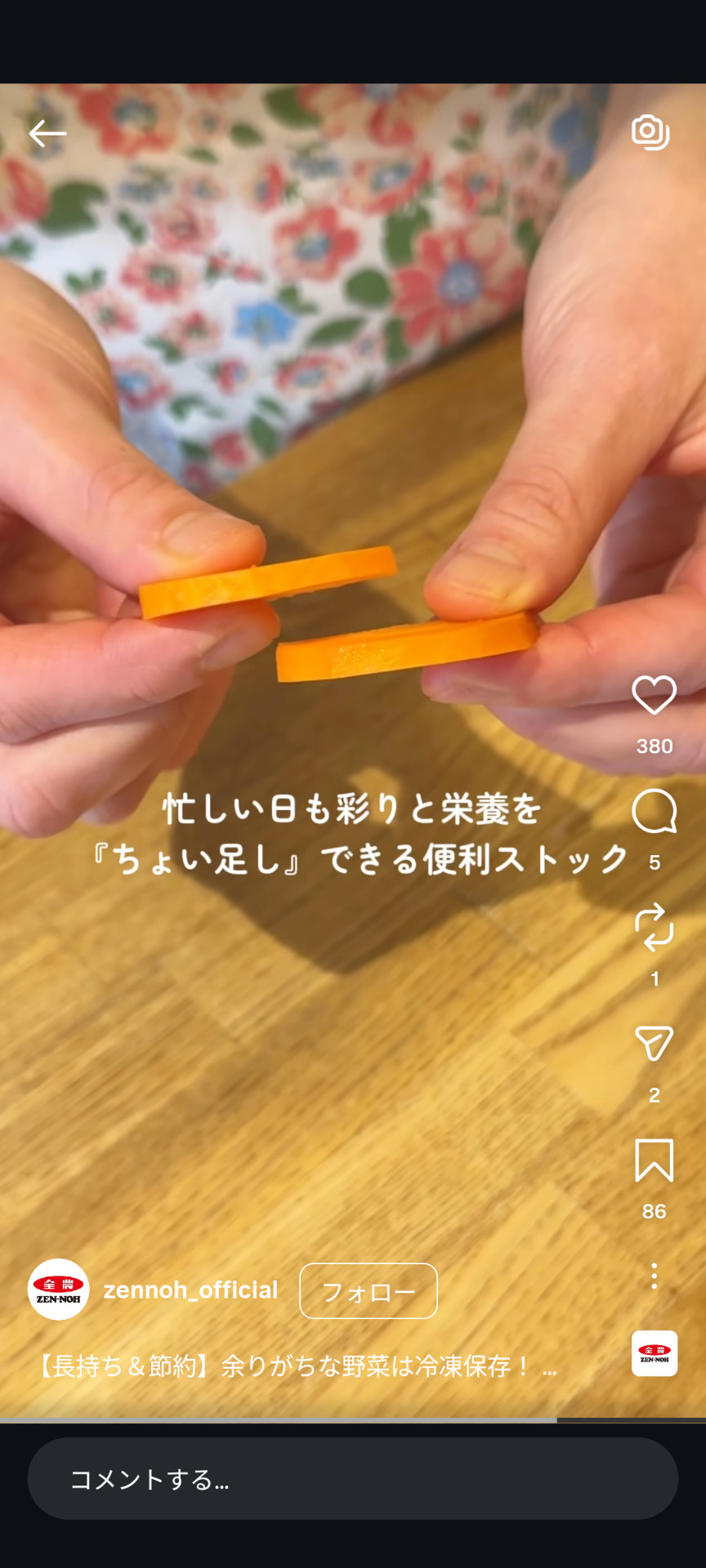This screenshot has width=706, height=1568.
Task: Open the zennoh_official profile from its username
Action: pos(190,1290)
